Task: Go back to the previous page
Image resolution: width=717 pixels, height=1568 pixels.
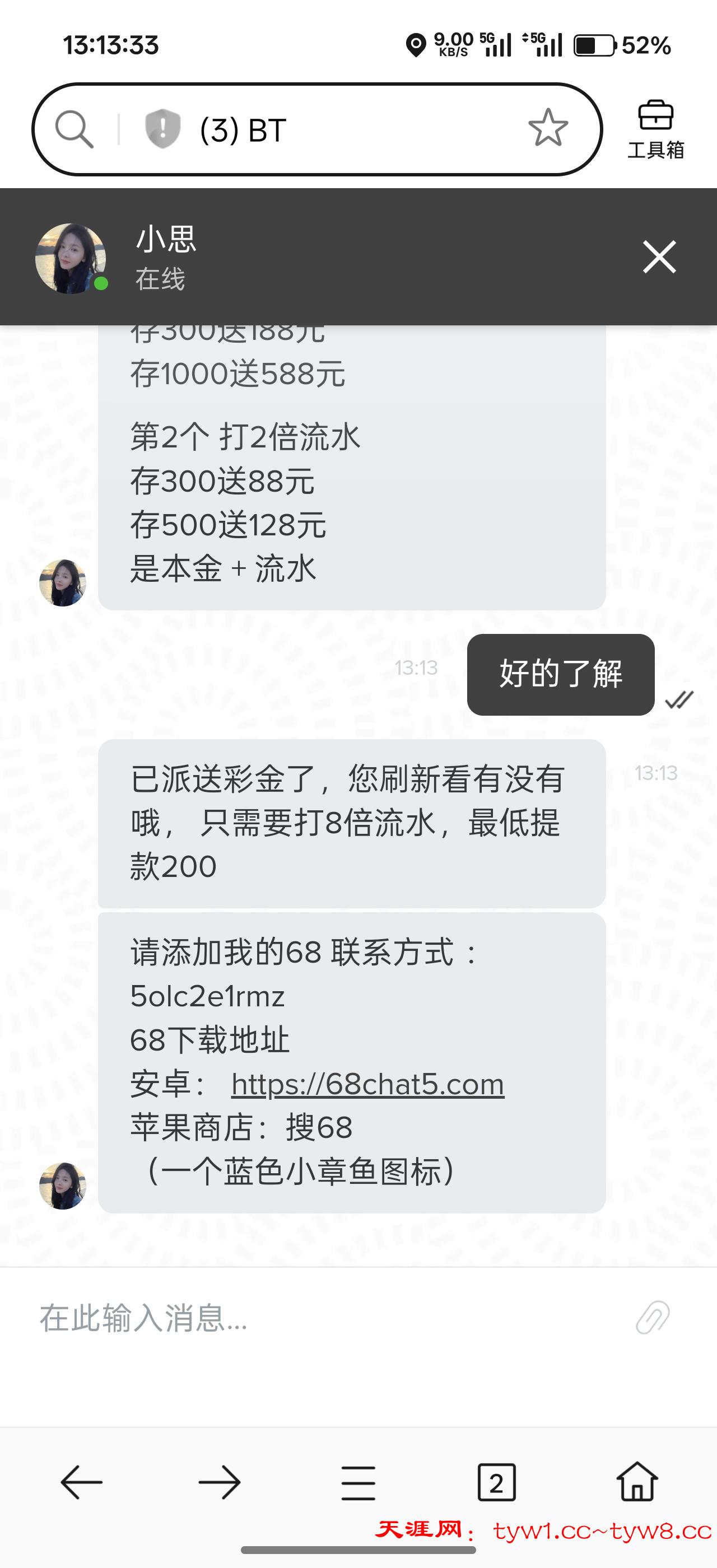Action: (x=82, y=1482)
